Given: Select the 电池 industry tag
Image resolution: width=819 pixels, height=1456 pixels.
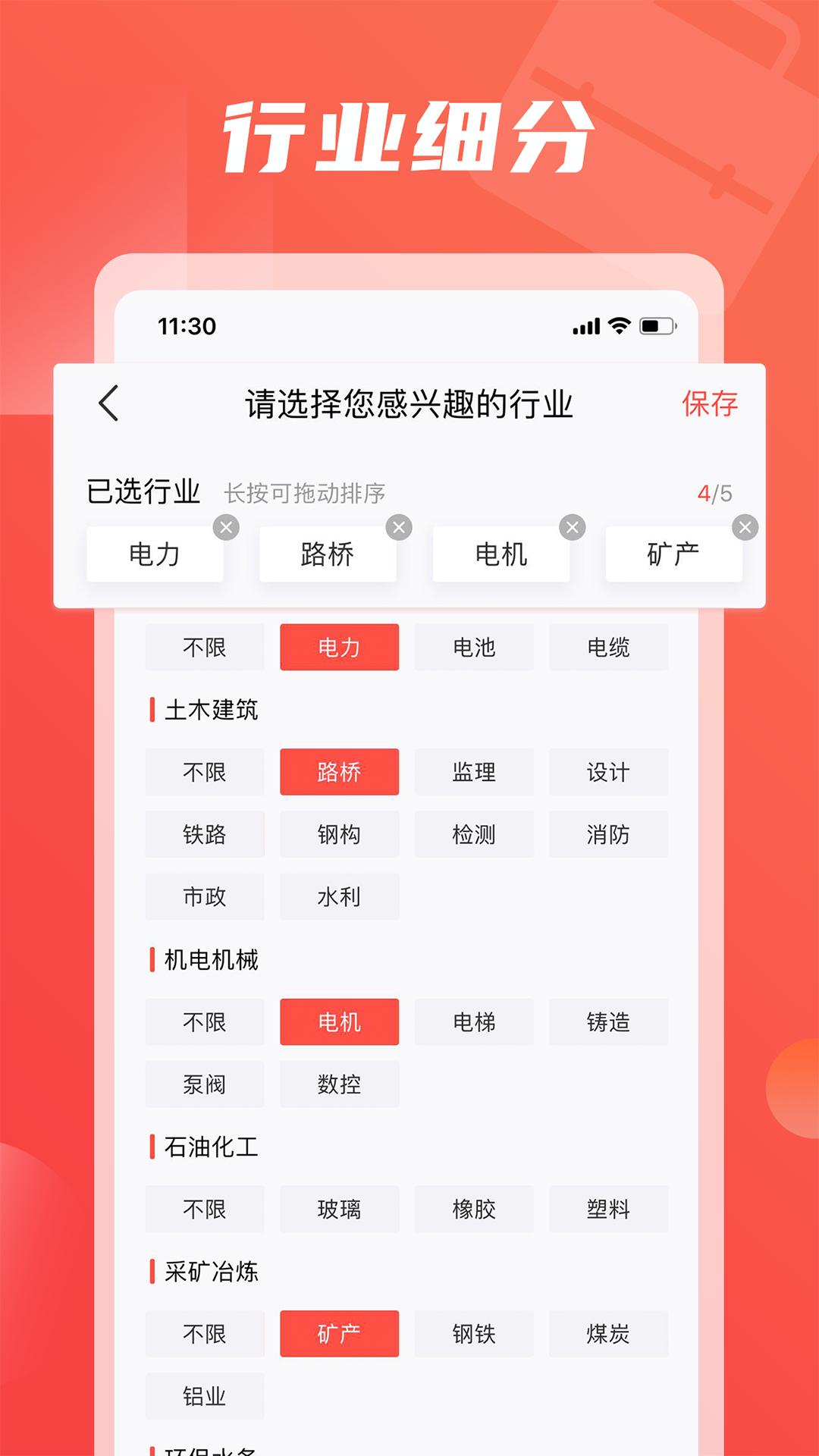Looking at the screenshot, I should (474, 647).
